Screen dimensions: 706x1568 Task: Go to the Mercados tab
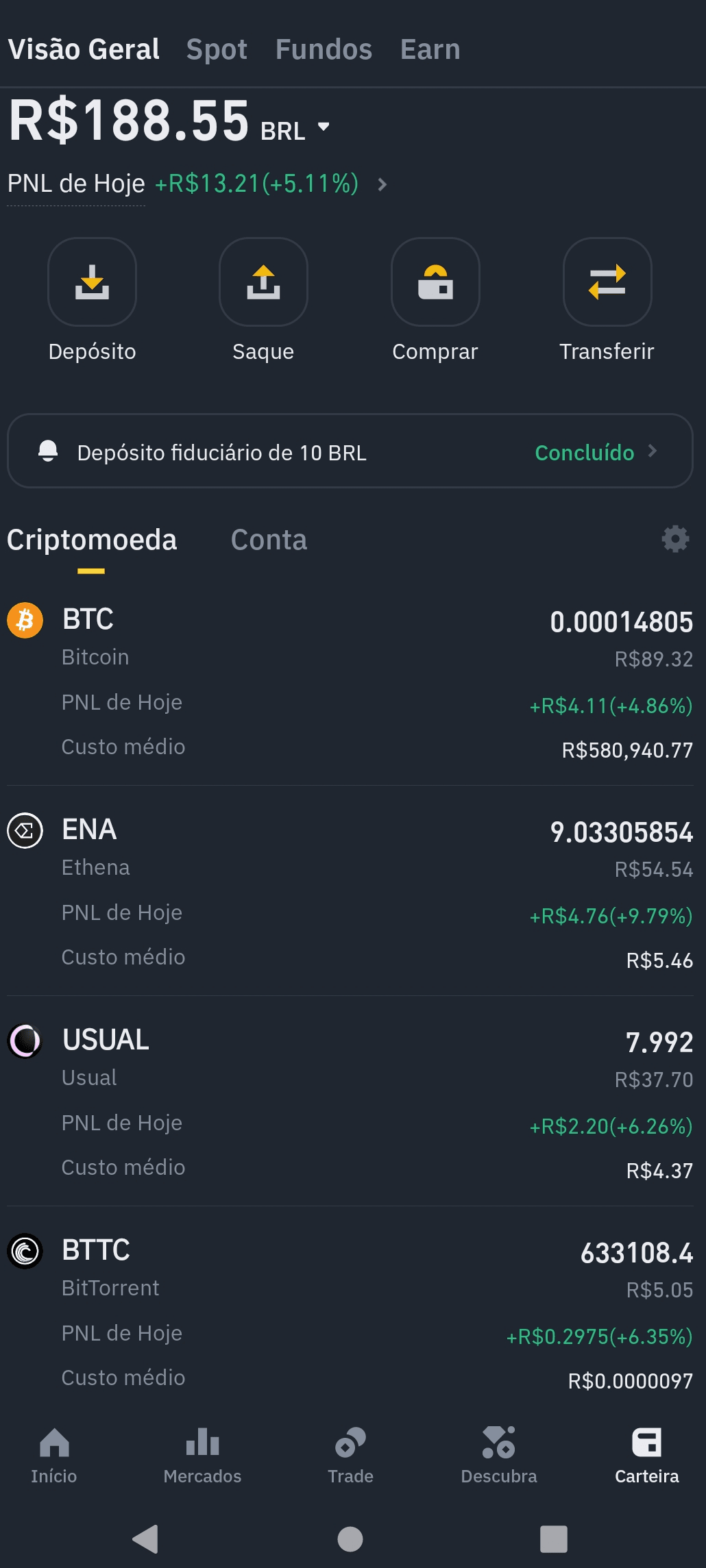tap(202, 1455)
